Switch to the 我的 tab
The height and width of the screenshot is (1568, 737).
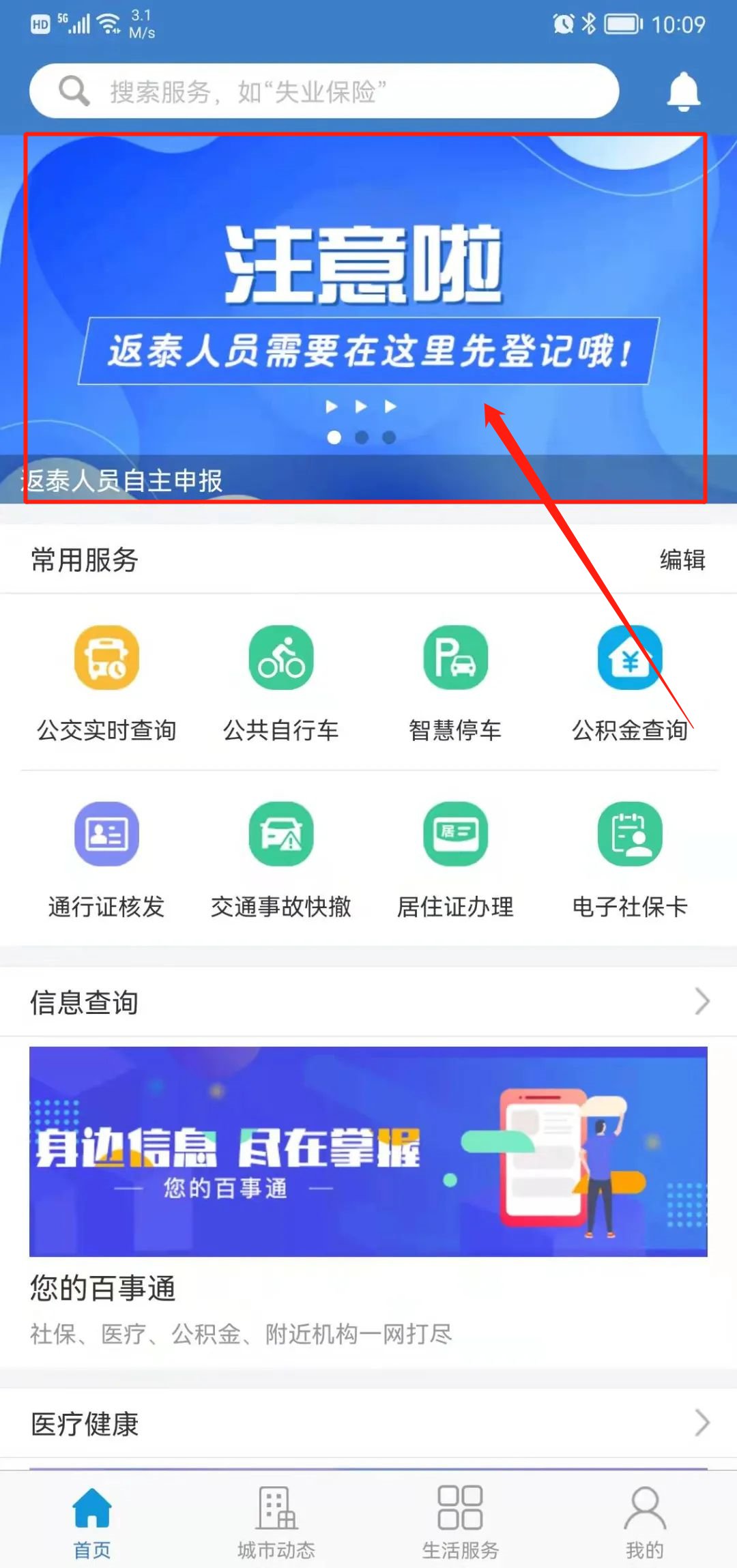645,1520
